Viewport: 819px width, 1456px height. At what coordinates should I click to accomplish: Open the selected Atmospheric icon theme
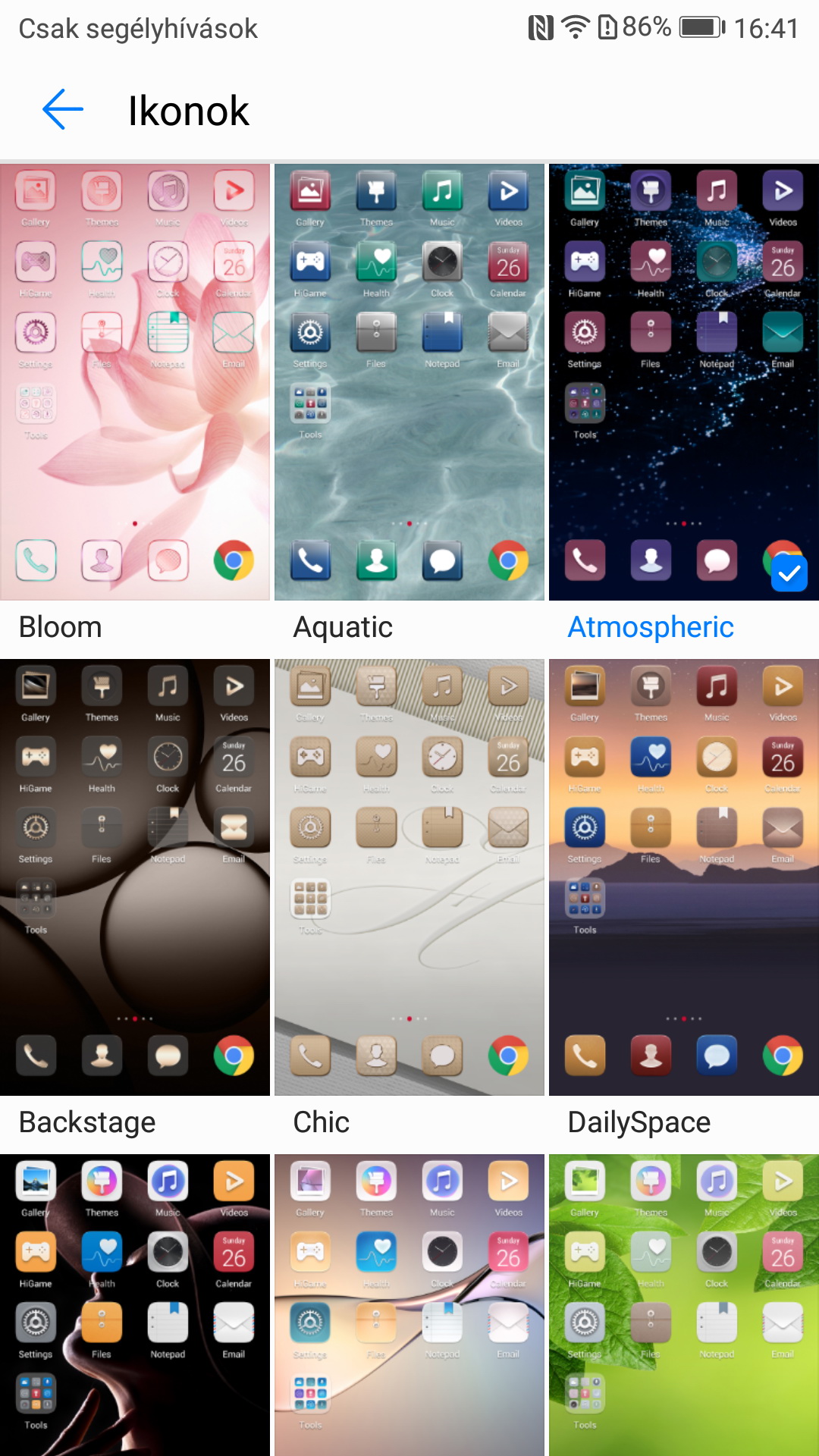click(683, 381)
